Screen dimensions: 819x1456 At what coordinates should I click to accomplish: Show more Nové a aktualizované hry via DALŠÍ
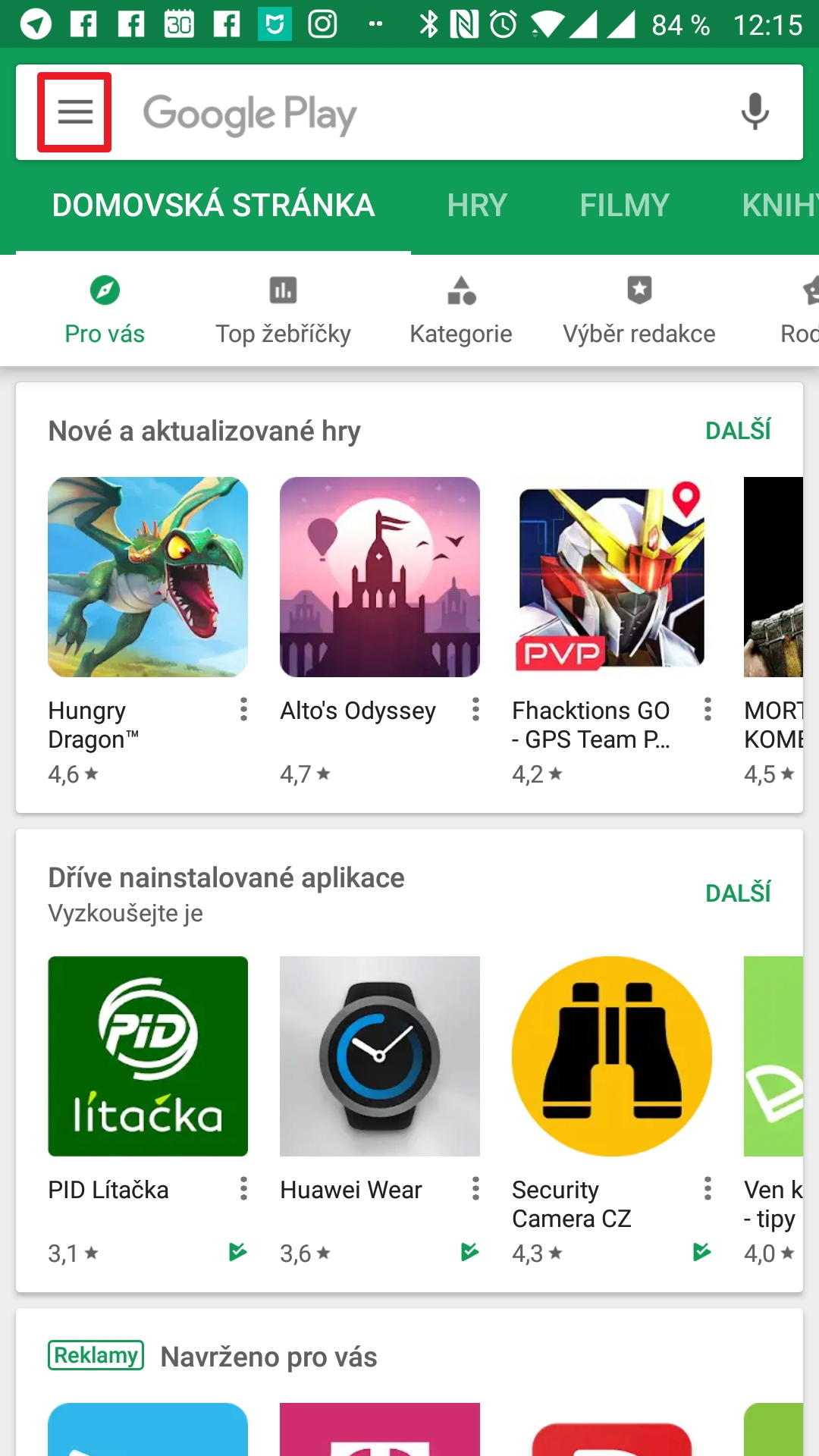(738, 431)
